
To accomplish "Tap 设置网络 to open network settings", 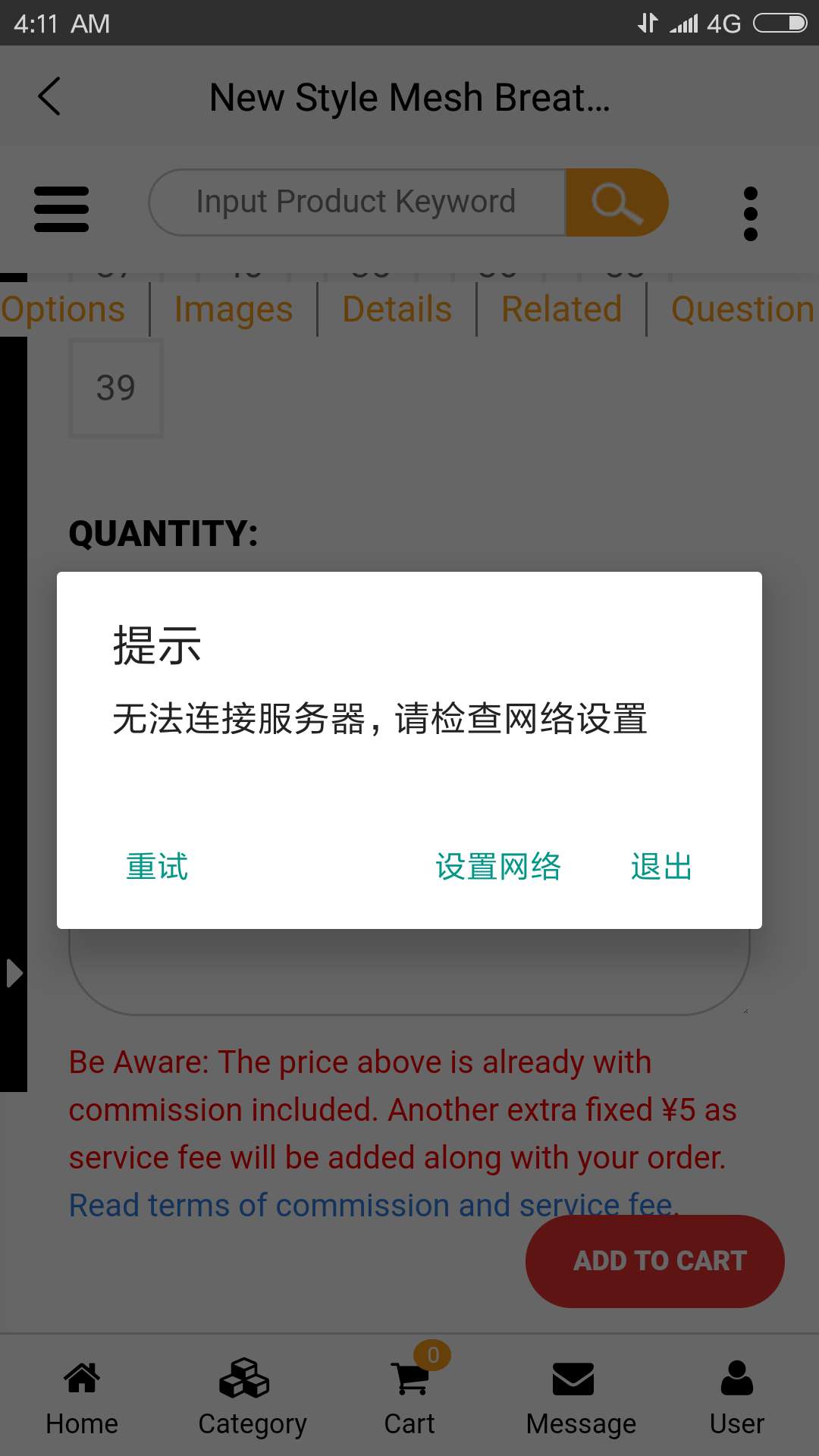I will pyautogui.click(x=497, y=866).
